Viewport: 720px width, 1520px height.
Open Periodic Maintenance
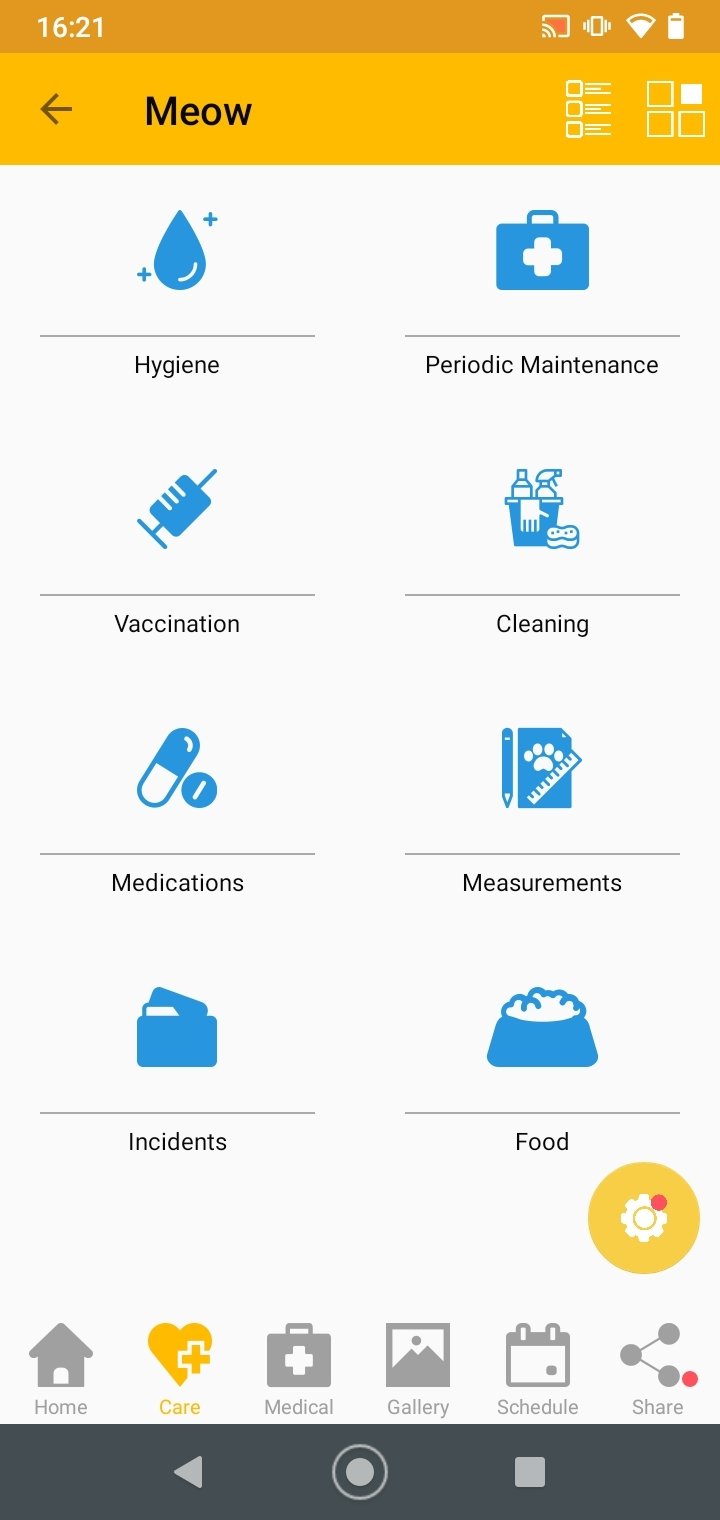pyautogui.click(x=542, y=292)
